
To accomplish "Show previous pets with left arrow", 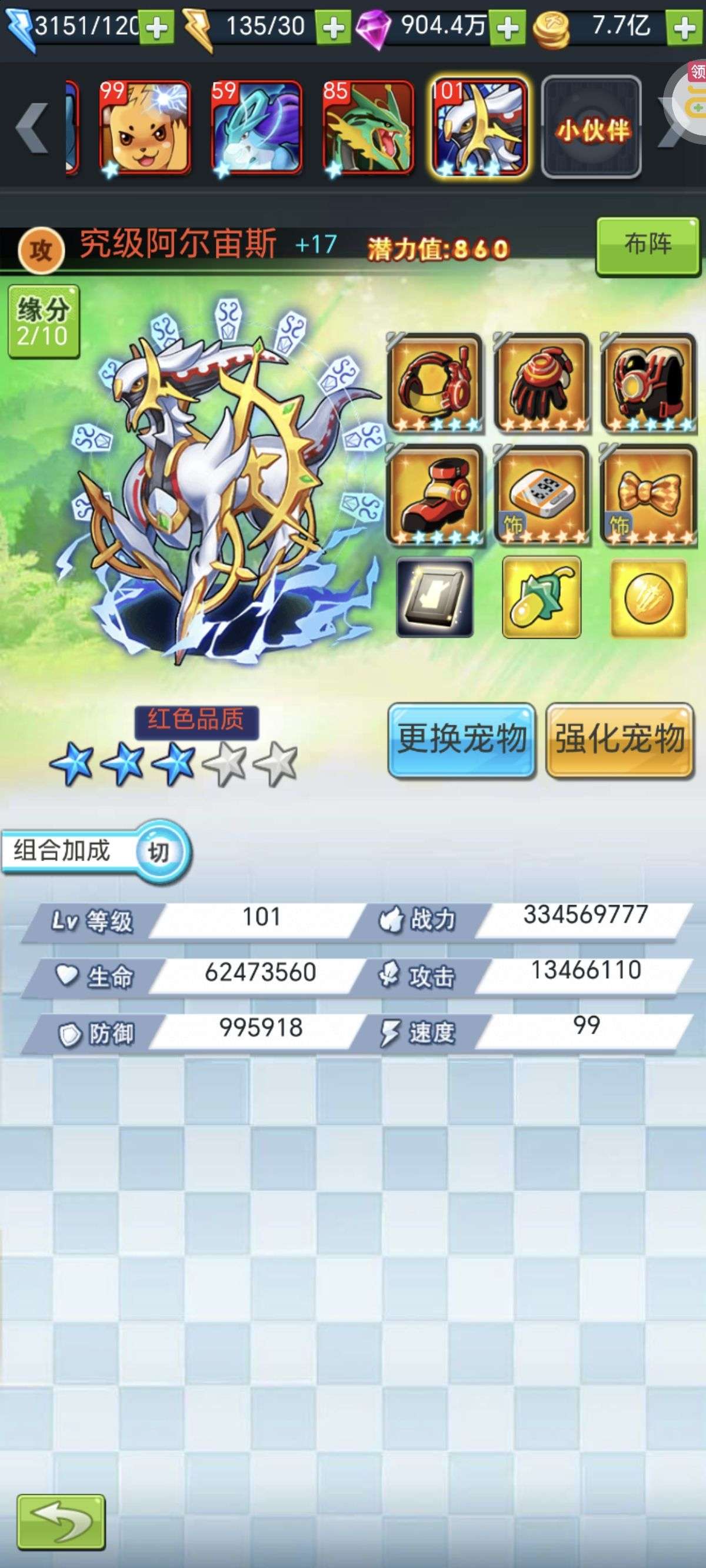I will [x=32, y=128].
